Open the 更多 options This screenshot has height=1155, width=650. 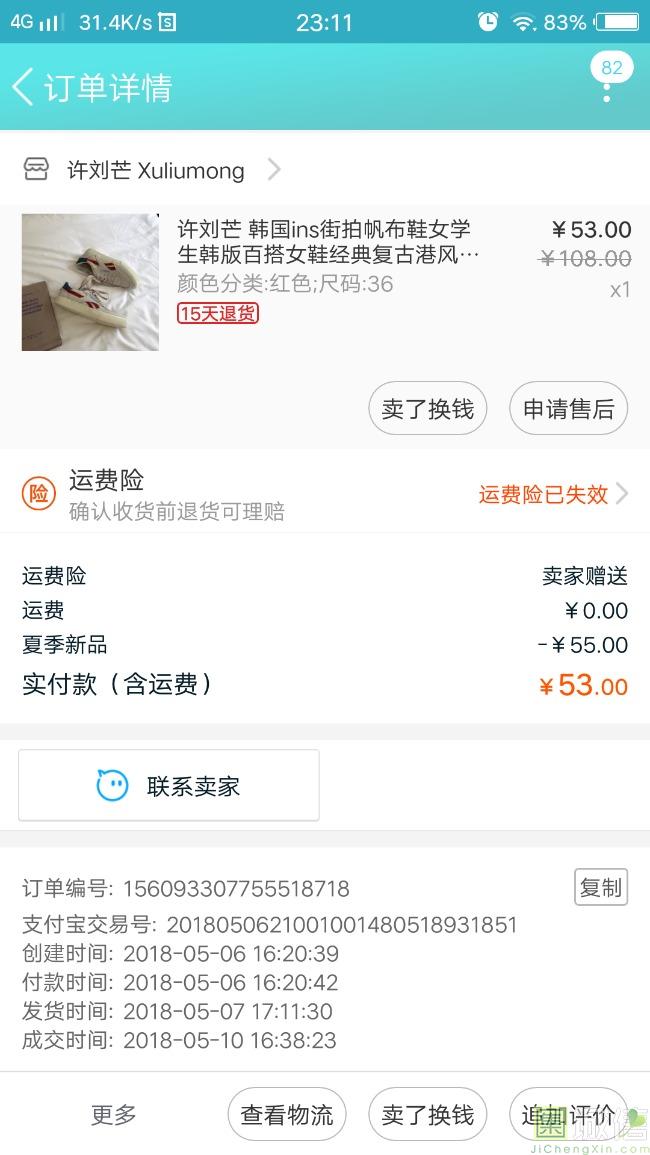click(x=114, y=1114)
